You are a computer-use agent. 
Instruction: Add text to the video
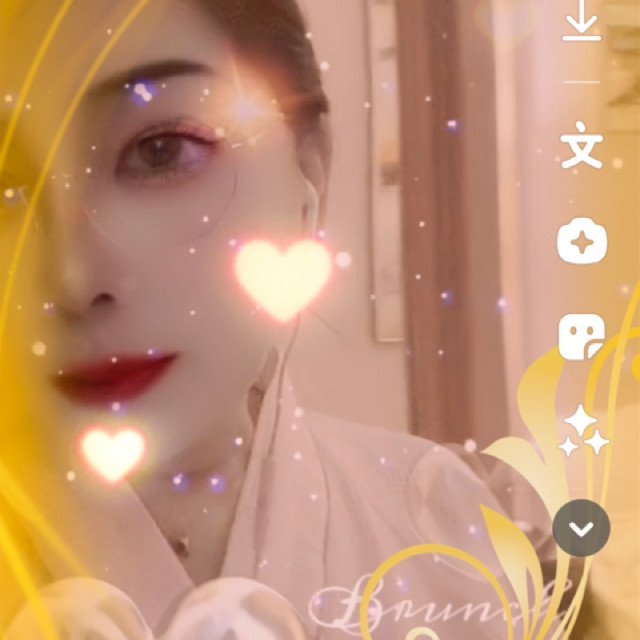click(581, 147)
